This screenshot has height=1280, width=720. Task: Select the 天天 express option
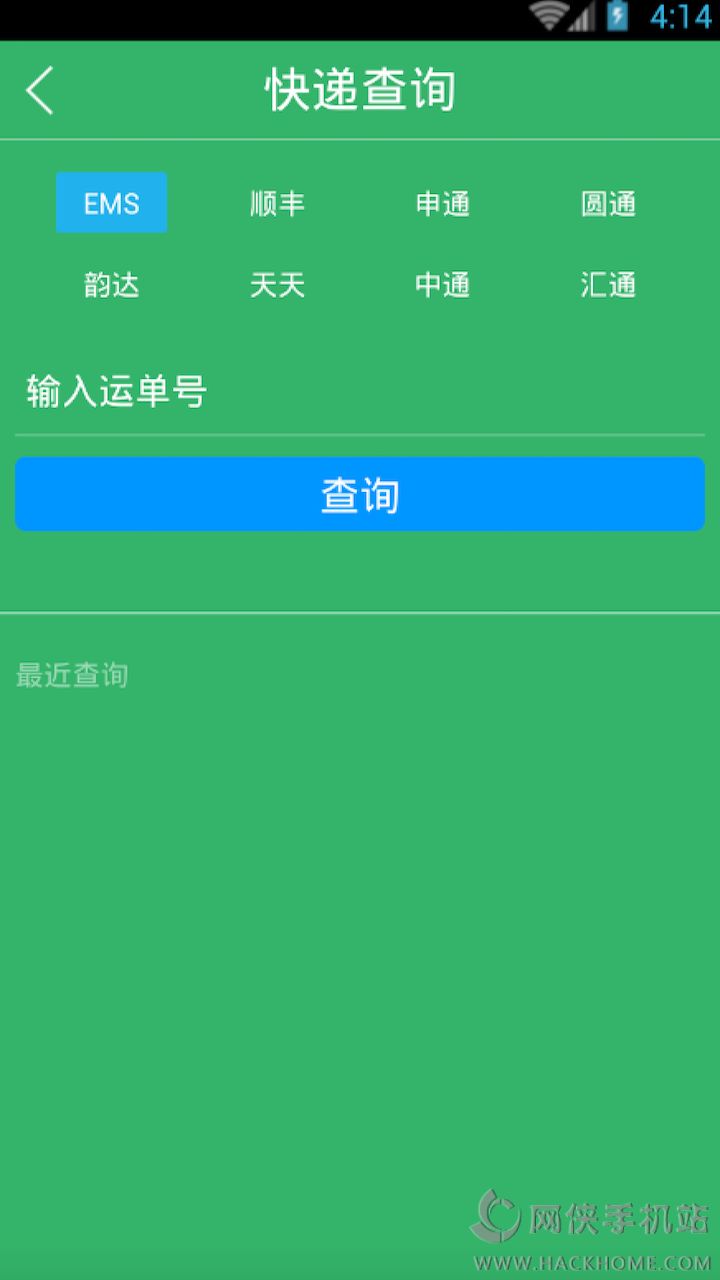tap(277, 285)
